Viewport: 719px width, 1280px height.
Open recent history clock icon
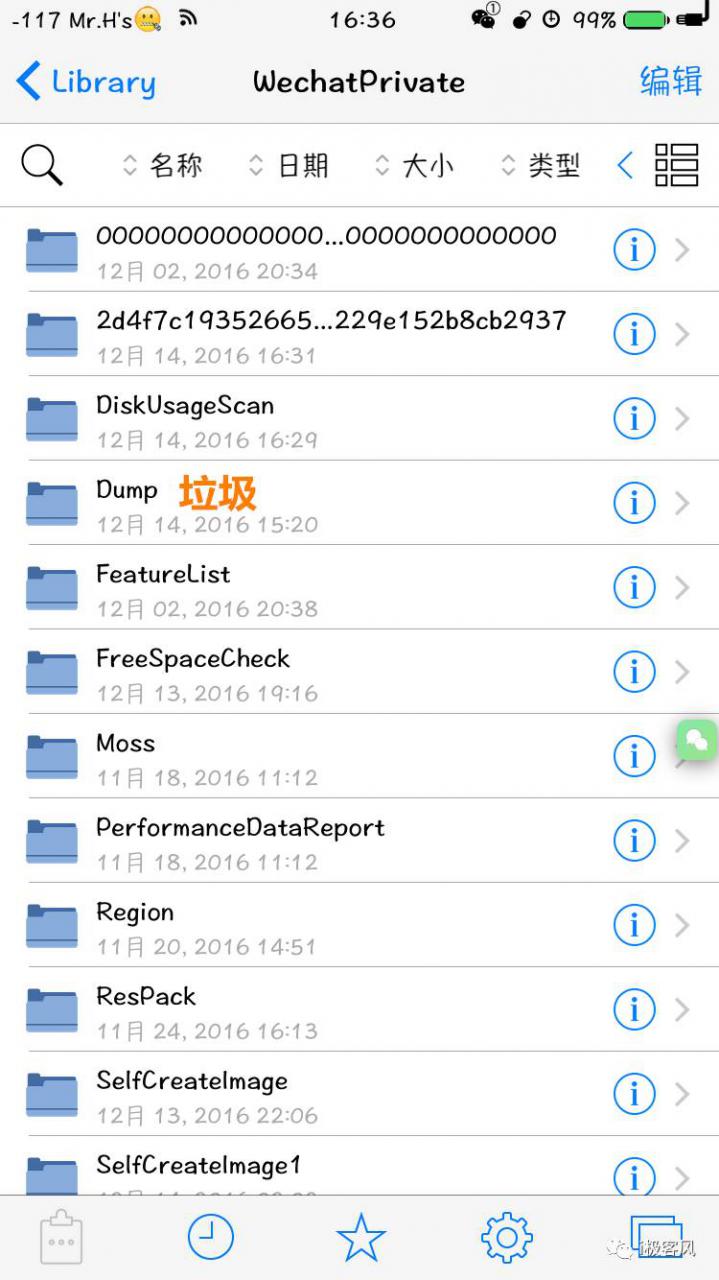[x=210, y=1238]
